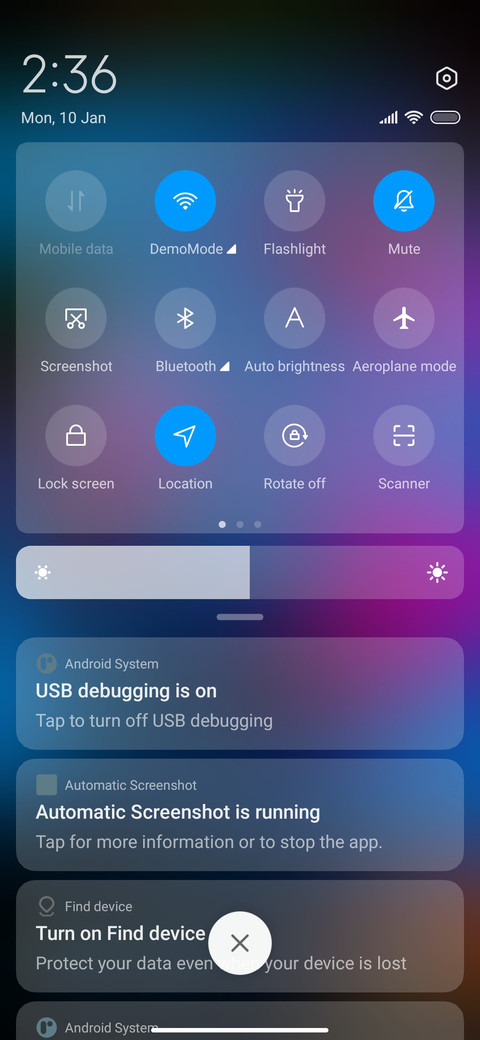This screenshot has height=1040, width=480.
Task: Open settings via the gear icon
Action: (446, 78)
